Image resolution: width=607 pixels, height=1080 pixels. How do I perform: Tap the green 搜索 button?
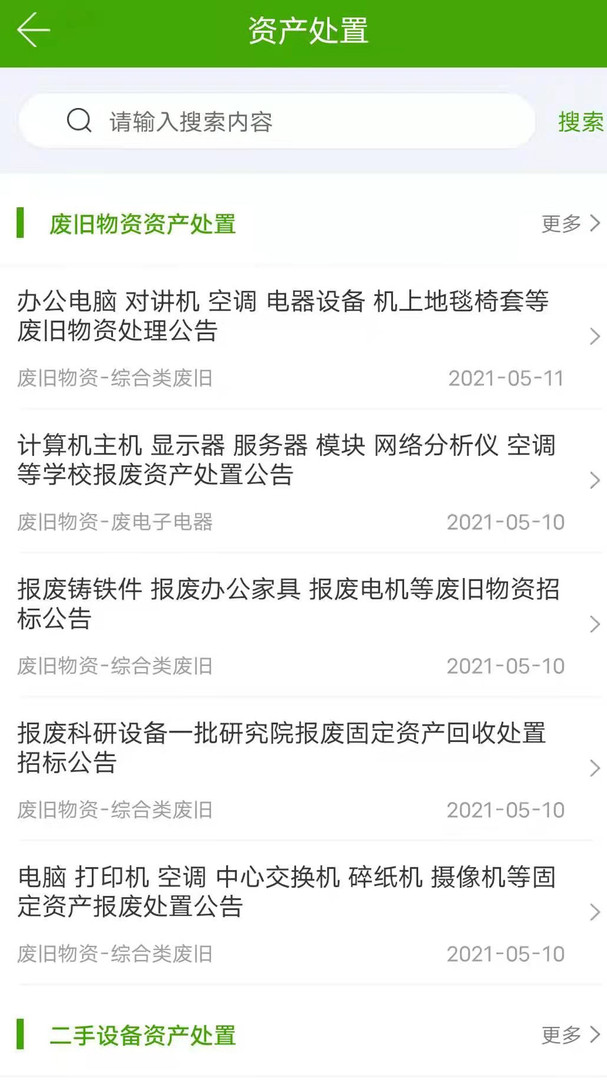coord(580,122)
